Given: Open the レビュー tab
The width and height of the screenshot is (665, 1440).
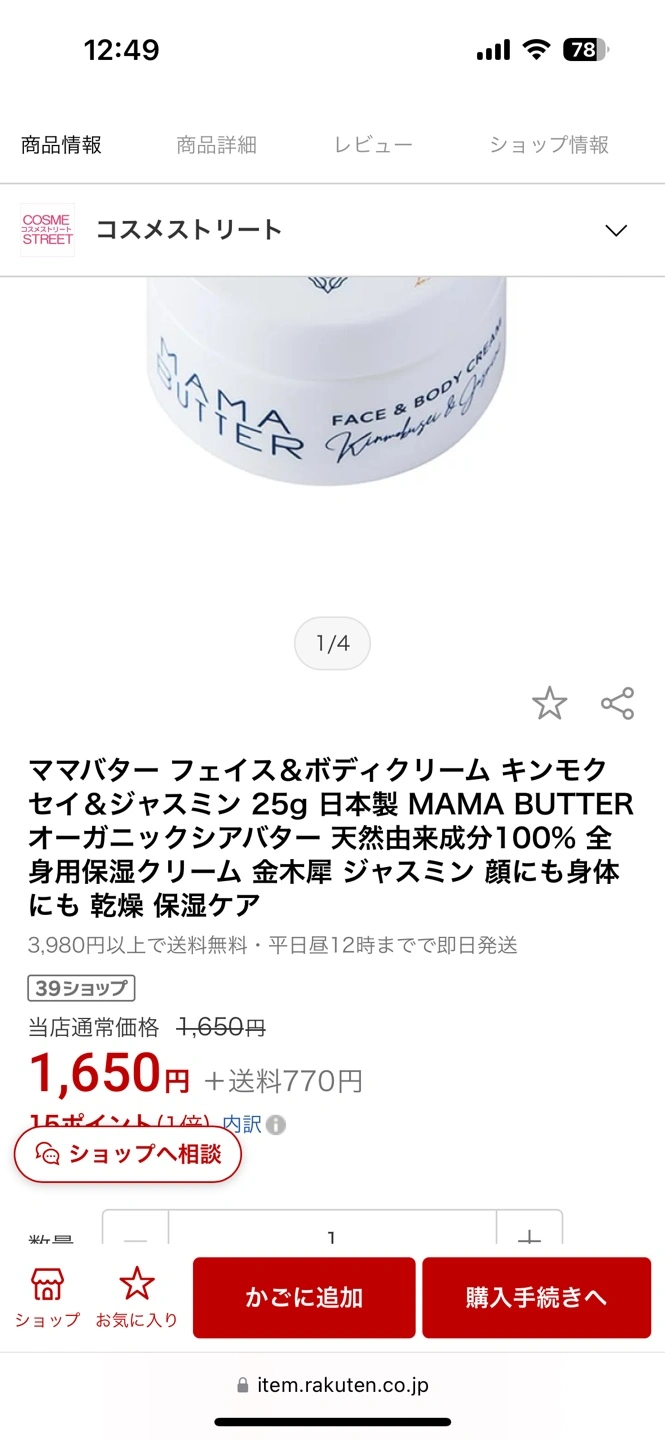Looking at the screenshot, I should pyautogui.click(x=373, y=145).
